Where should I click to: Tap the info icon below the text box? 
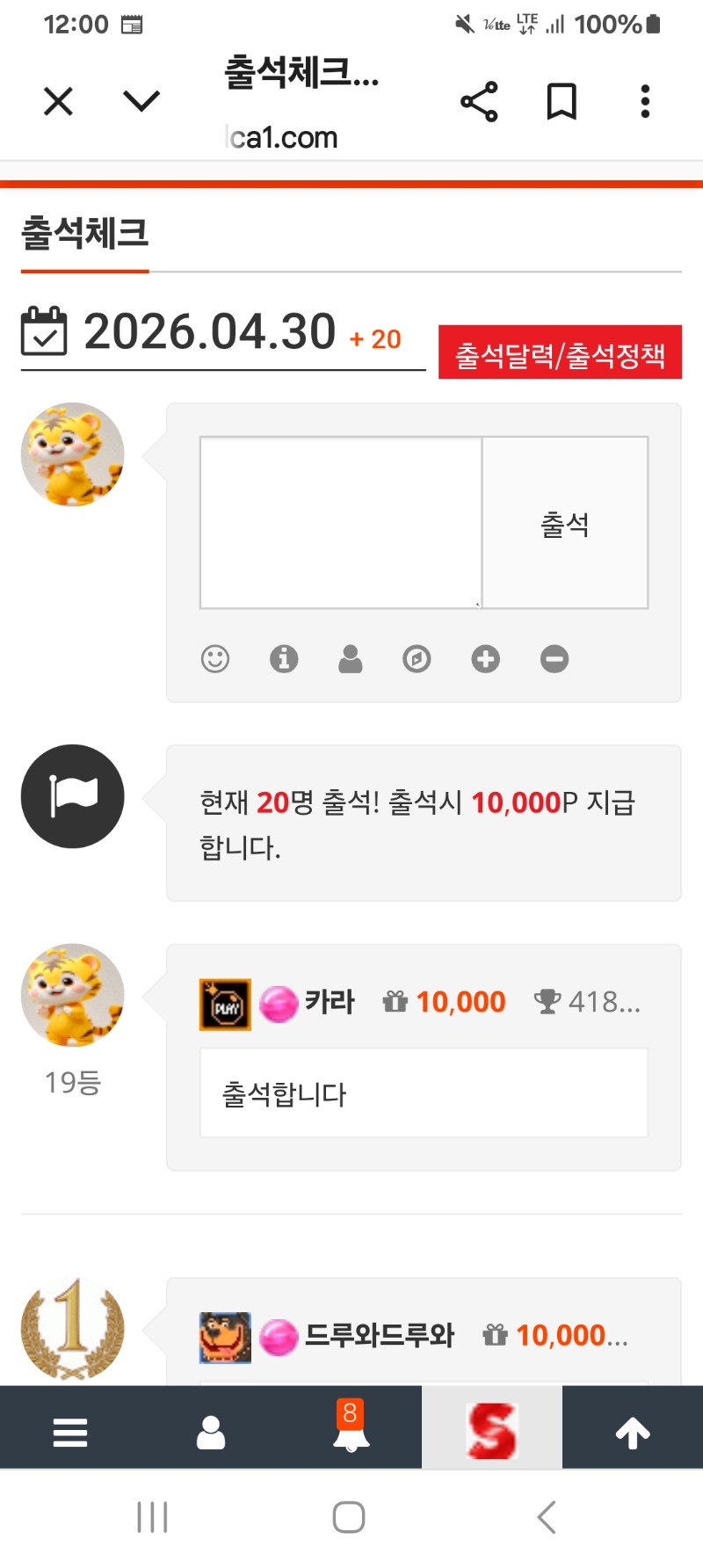click(284, 658)
